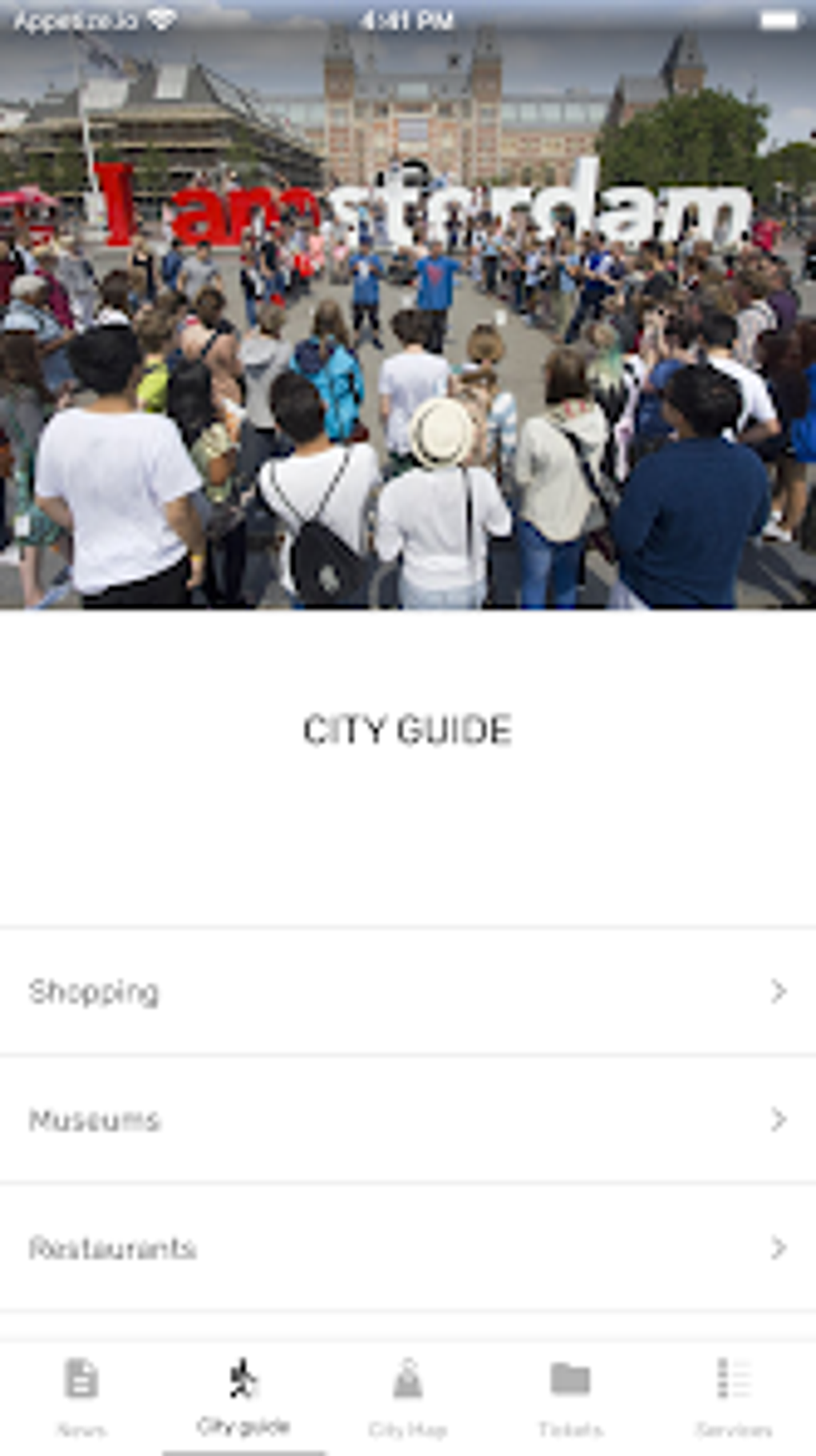This screenshot has height=1456, width=816.
Task: Switch to the Tickets tab
Action: click(570, 1398)
